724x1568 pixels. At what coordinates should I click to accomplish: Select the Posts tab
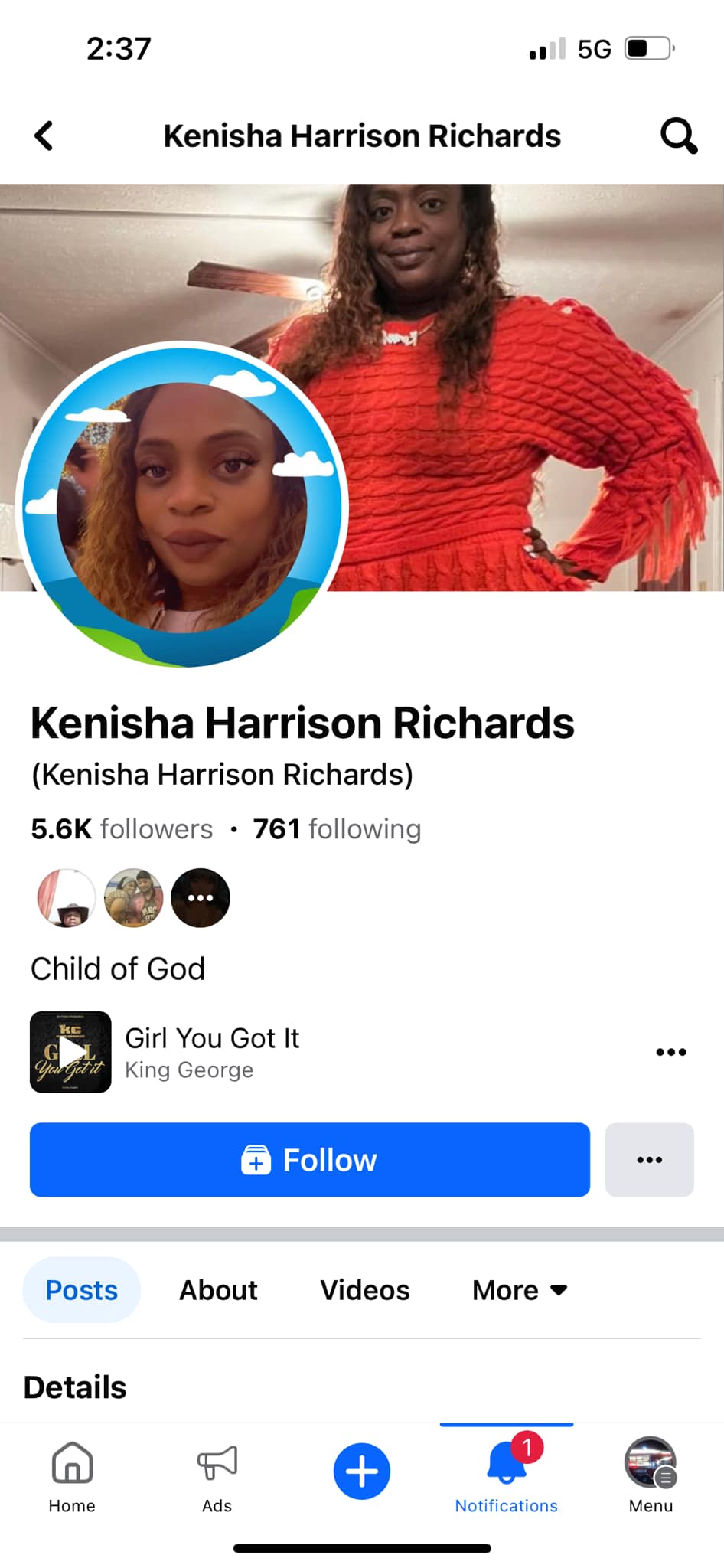point(81,1290)
